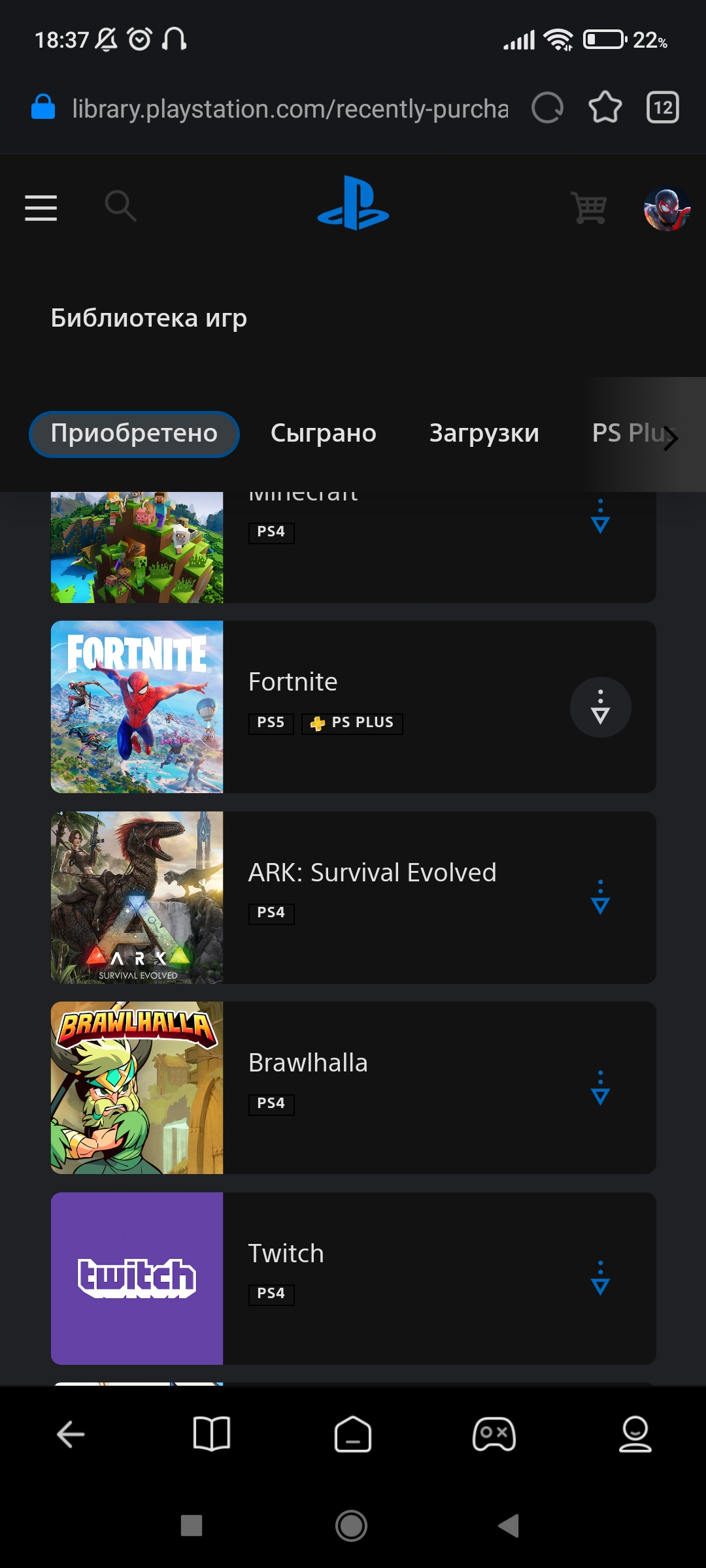Screen dimensions: 706x1568
Task: Open the hamburger menu
Action: (x=41, y=208)
